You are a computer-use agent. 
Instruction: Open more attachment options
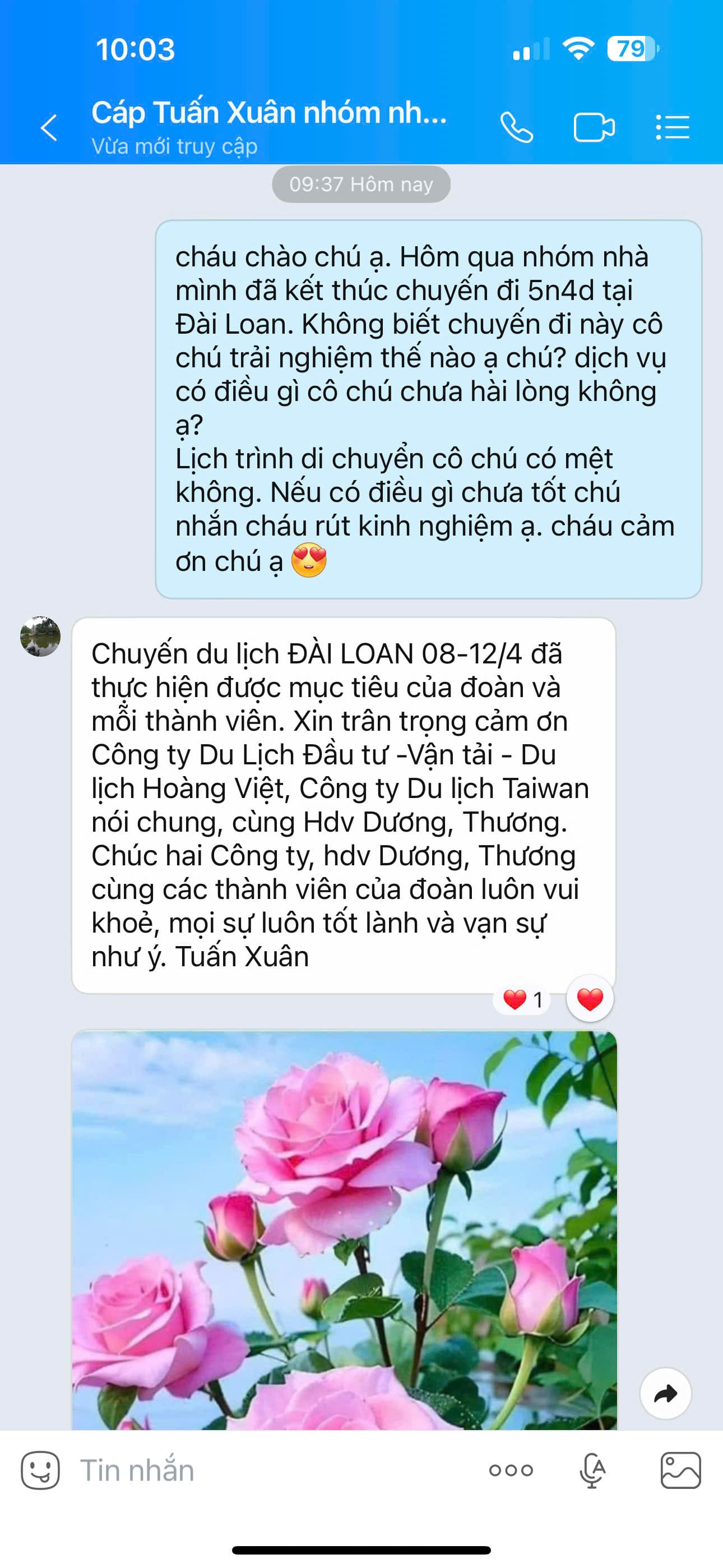pyautogui.click(x=511, y=1470)
